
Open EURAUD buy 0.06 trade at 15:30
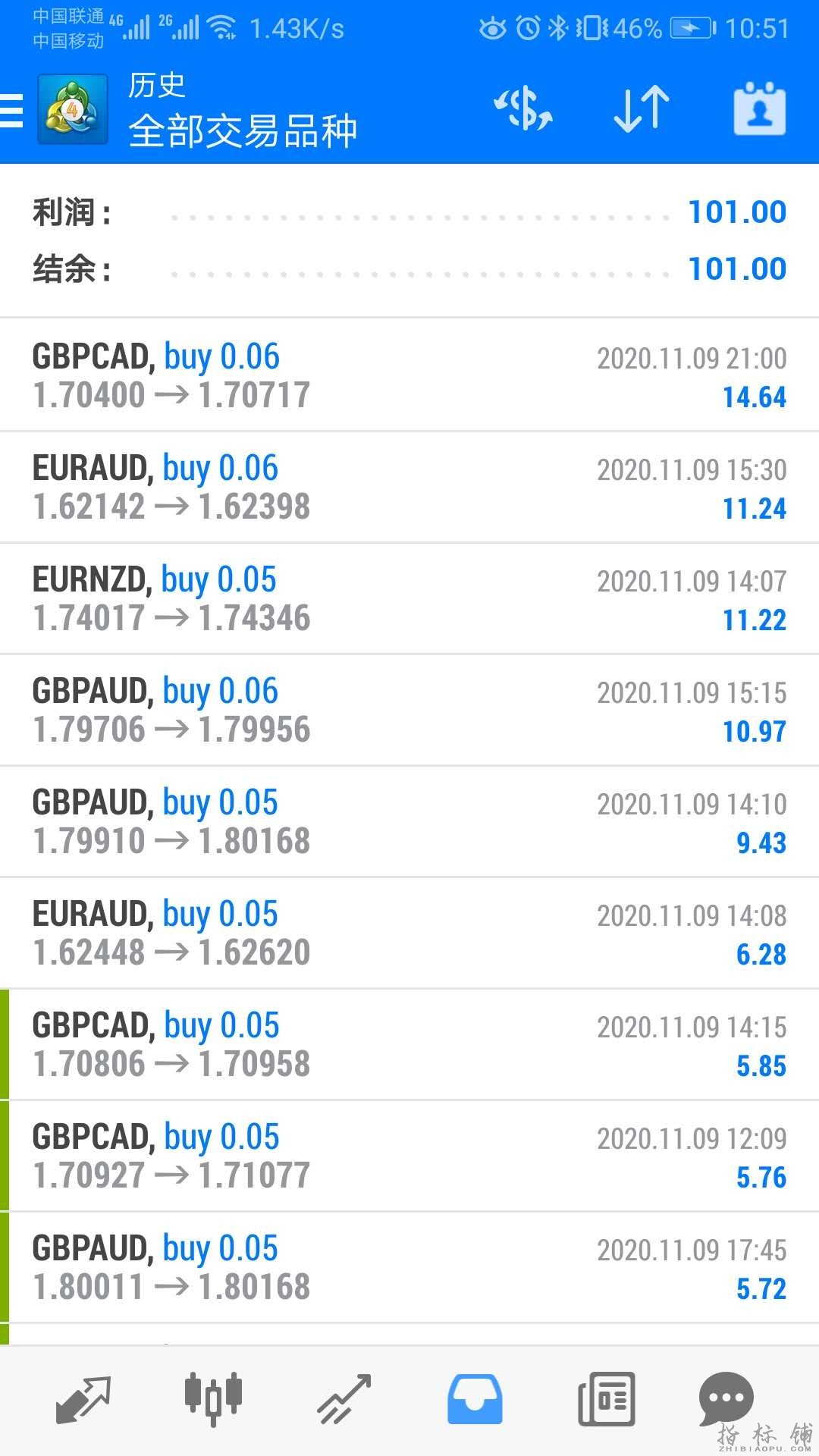pos(409,487)
